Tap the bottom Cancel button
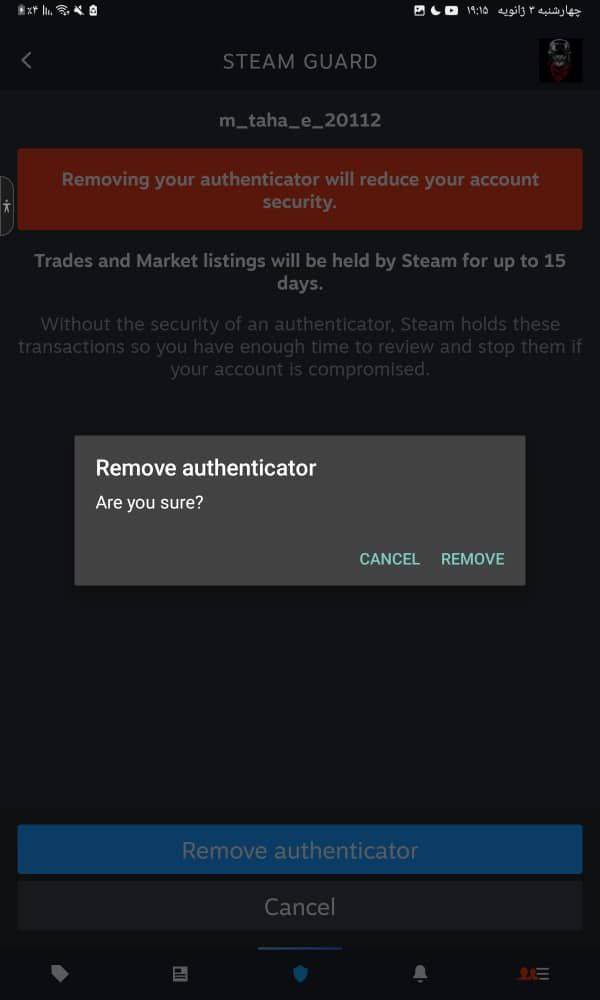Screen dimensions: 600x1000 pyautogui.click(x=299, y=906)
